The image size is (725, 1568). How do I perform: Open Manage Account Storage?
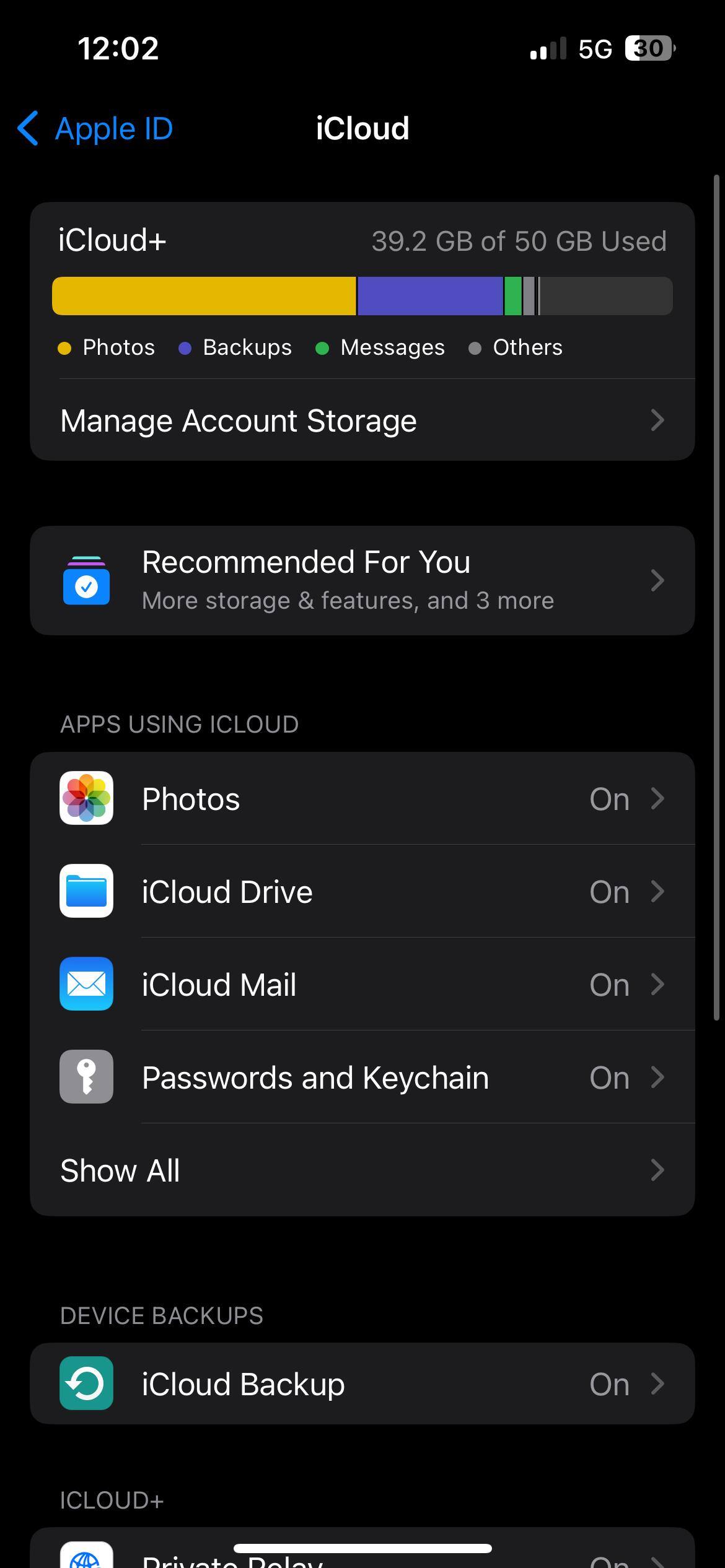click(x=362, y=421)
